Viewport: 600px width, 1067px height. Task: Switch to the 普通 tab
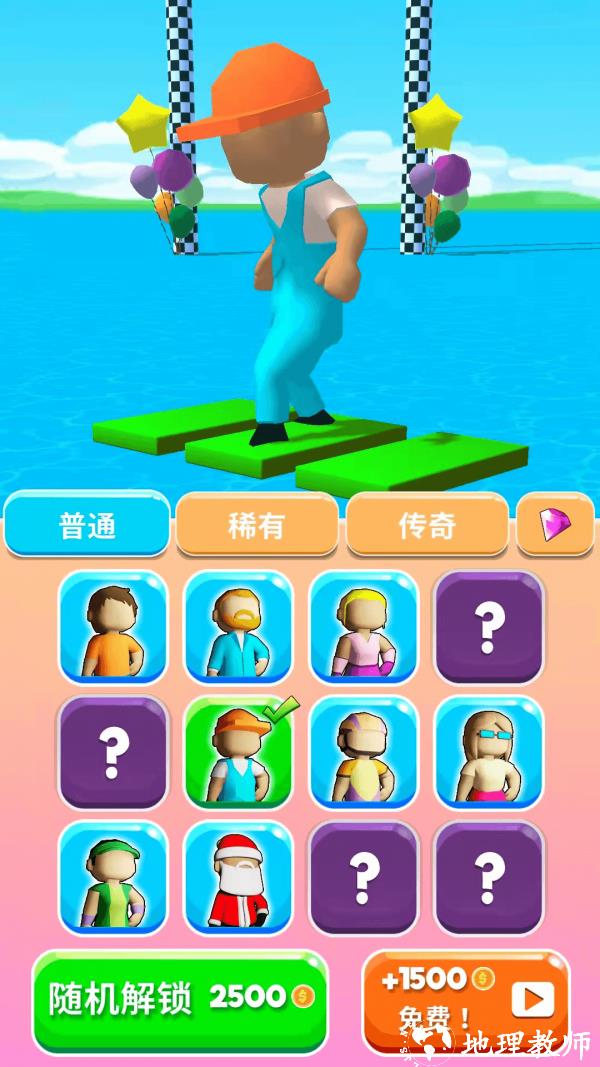coord(87,524)
